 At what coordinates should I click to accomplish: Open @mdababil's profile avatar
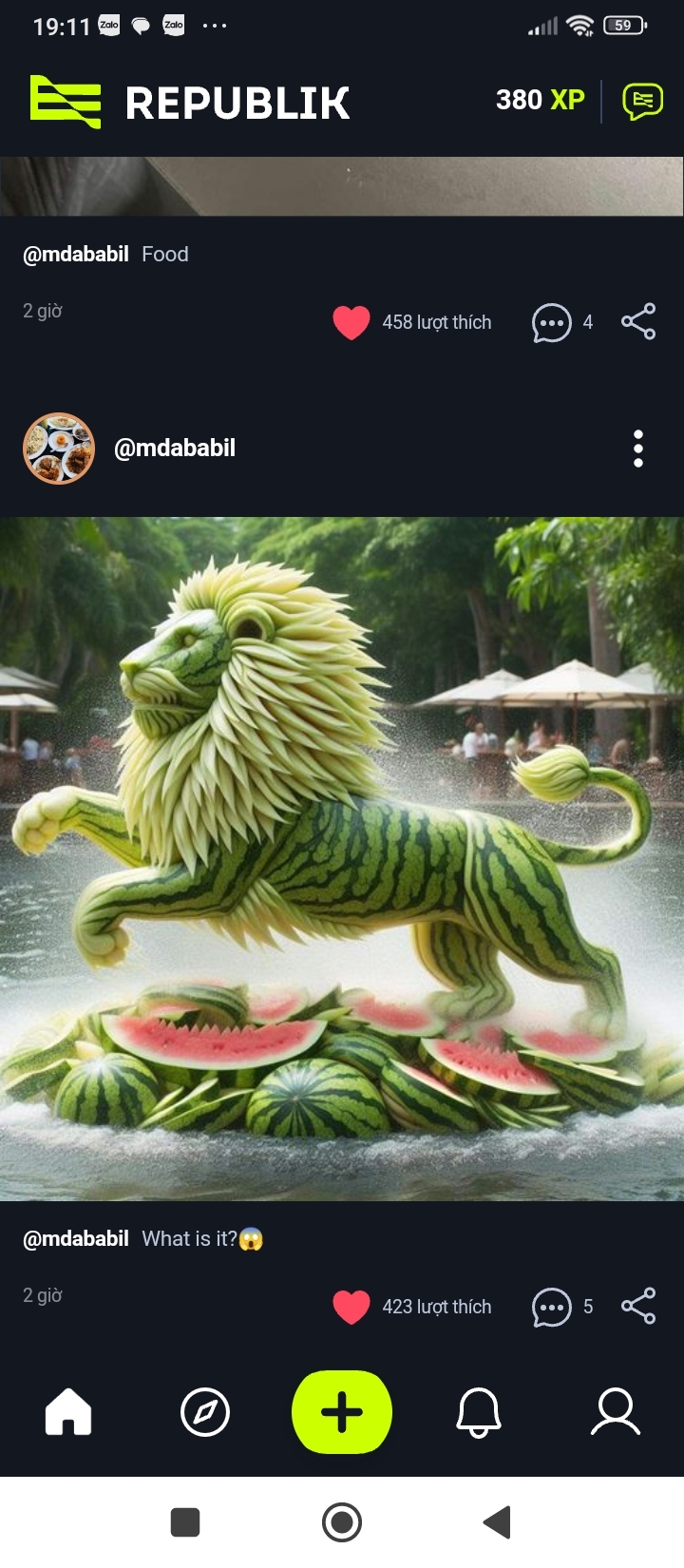[59, 449]
